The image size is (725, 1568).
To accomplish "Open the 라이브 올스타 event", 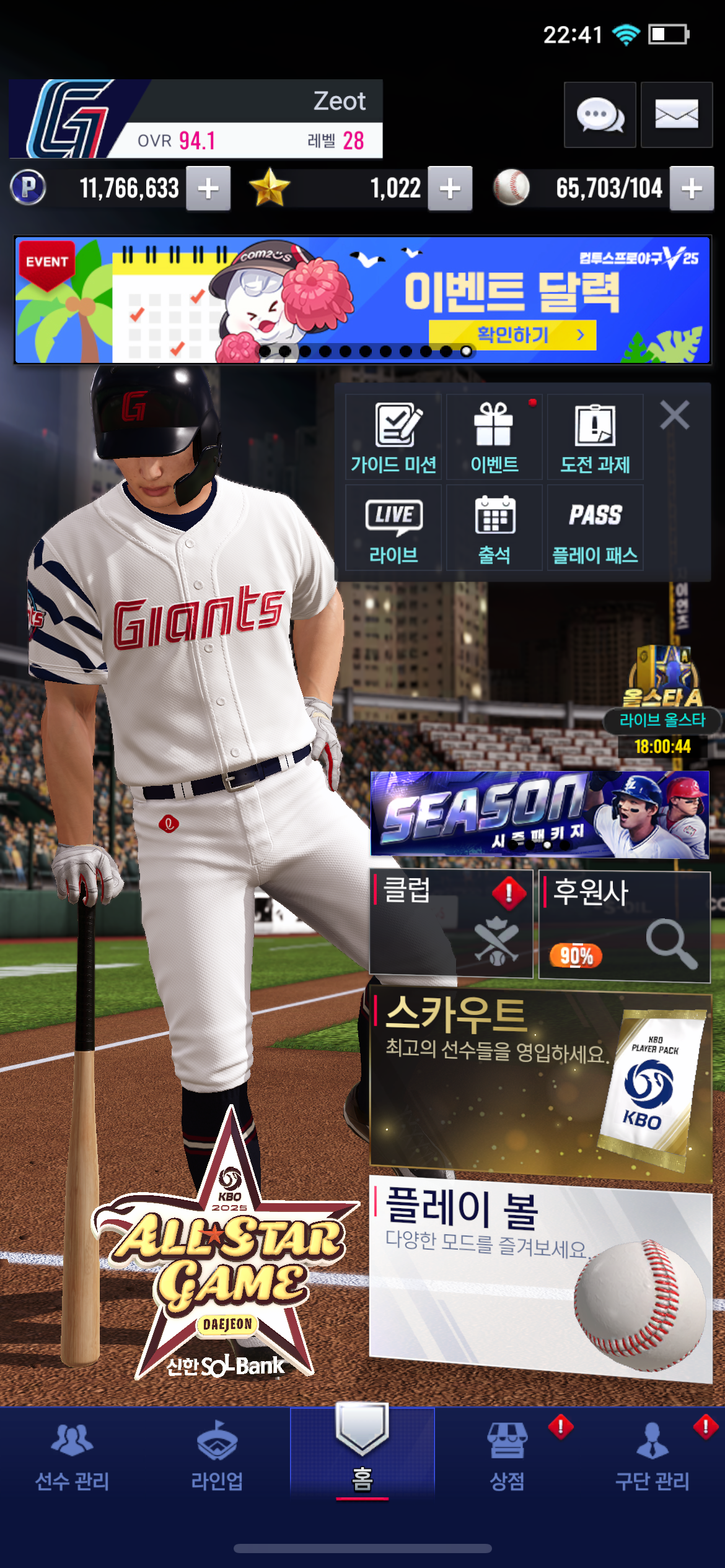I will (662, 700).
